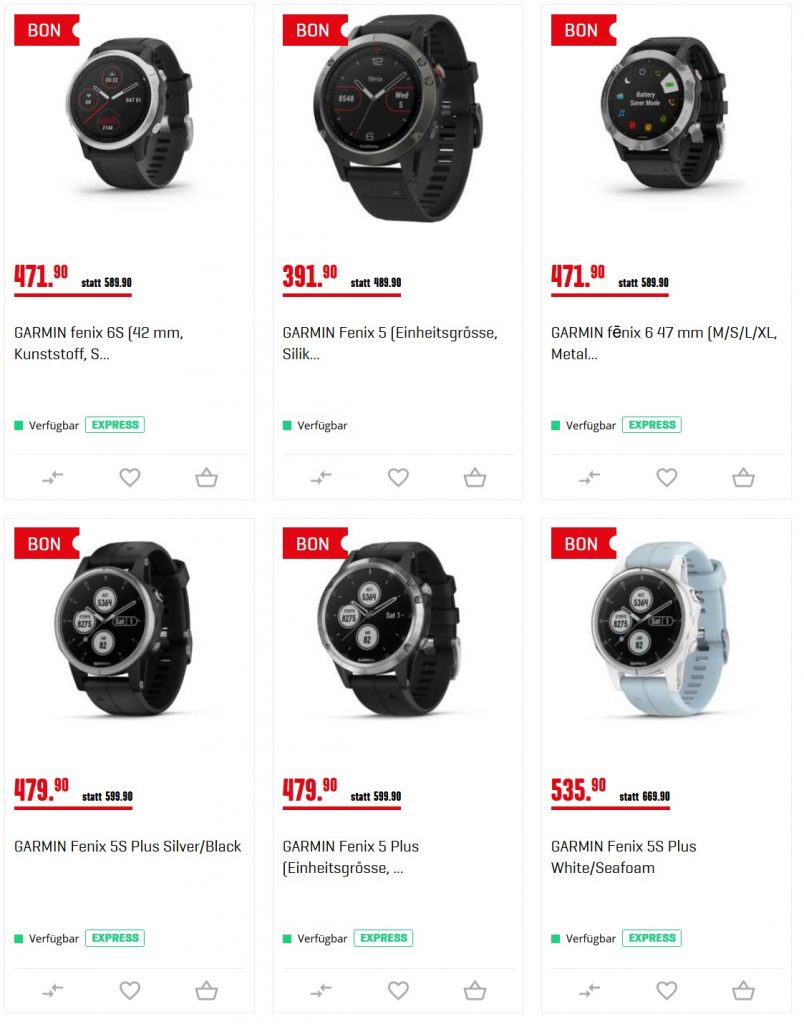Viewport: 804px width, 1024px height.
Task: View the GARMIN Fenix 5 Silik product
Action: [x=389, y=343]
